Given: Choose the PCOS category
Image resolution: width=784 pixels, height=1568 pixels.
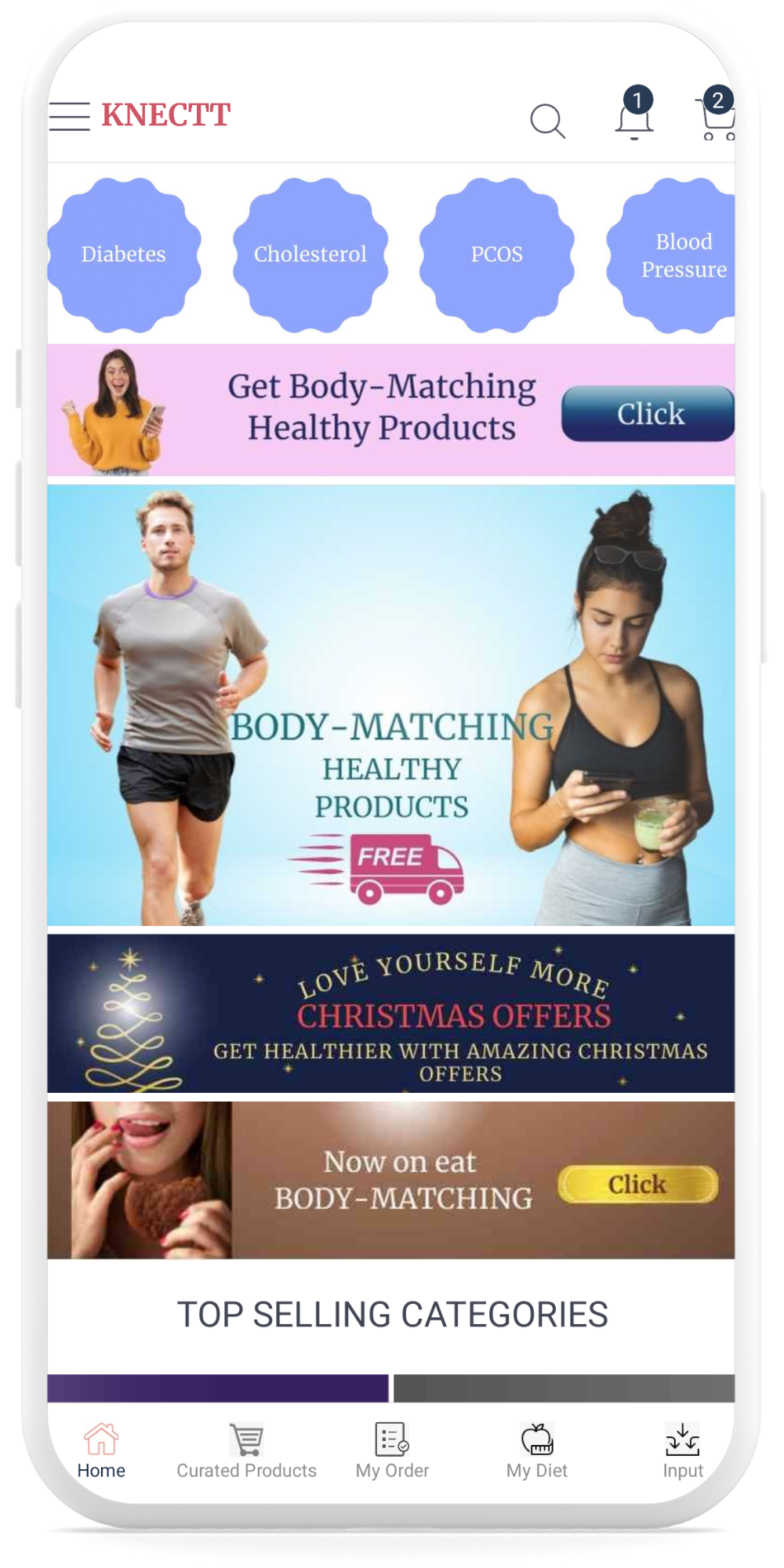Looking at the screenshot, I should [x=496, y=254].
